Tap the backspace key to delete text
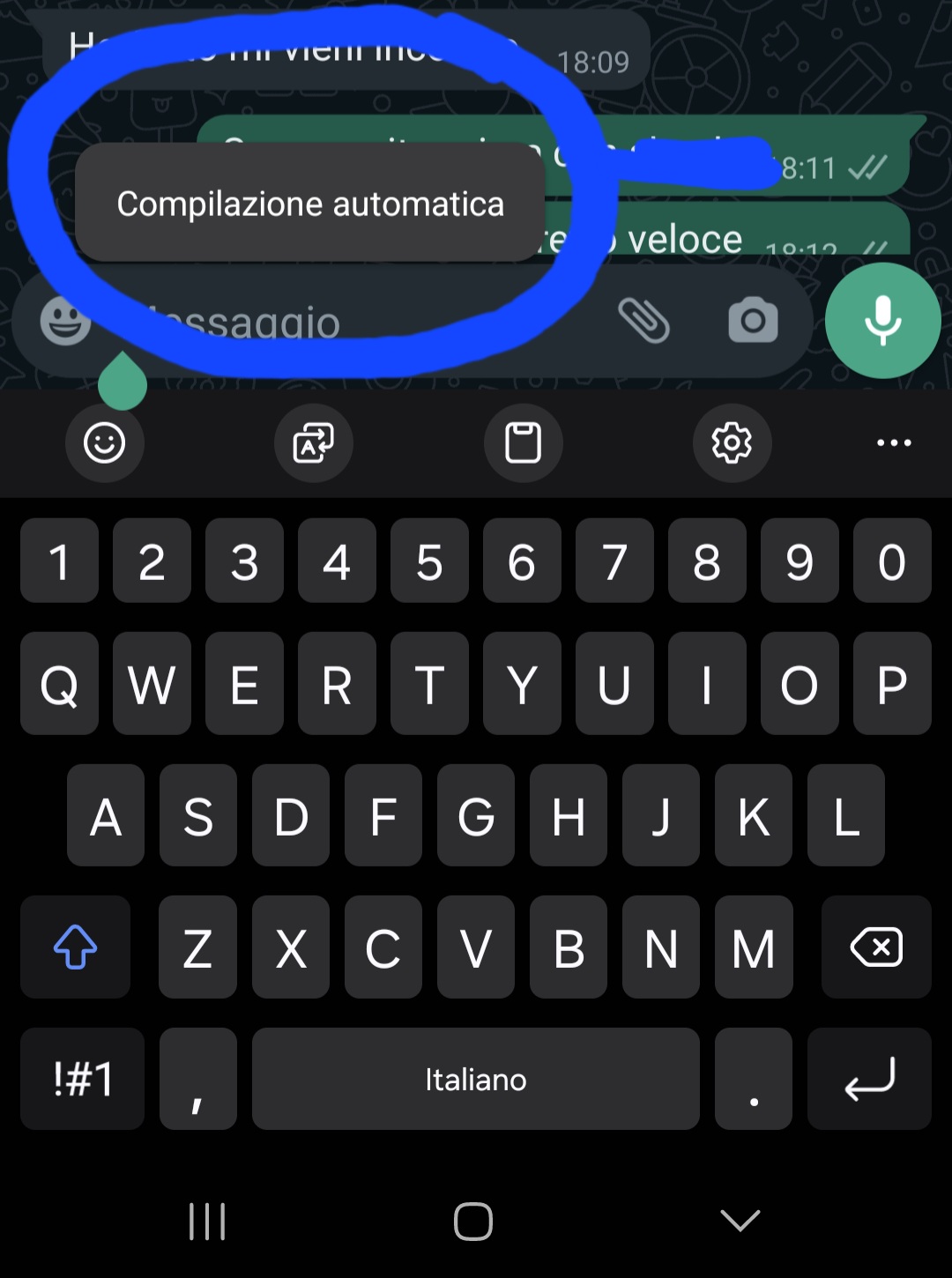The width and height of the screenshot is (952, 1278). click(x=876, y=947)
